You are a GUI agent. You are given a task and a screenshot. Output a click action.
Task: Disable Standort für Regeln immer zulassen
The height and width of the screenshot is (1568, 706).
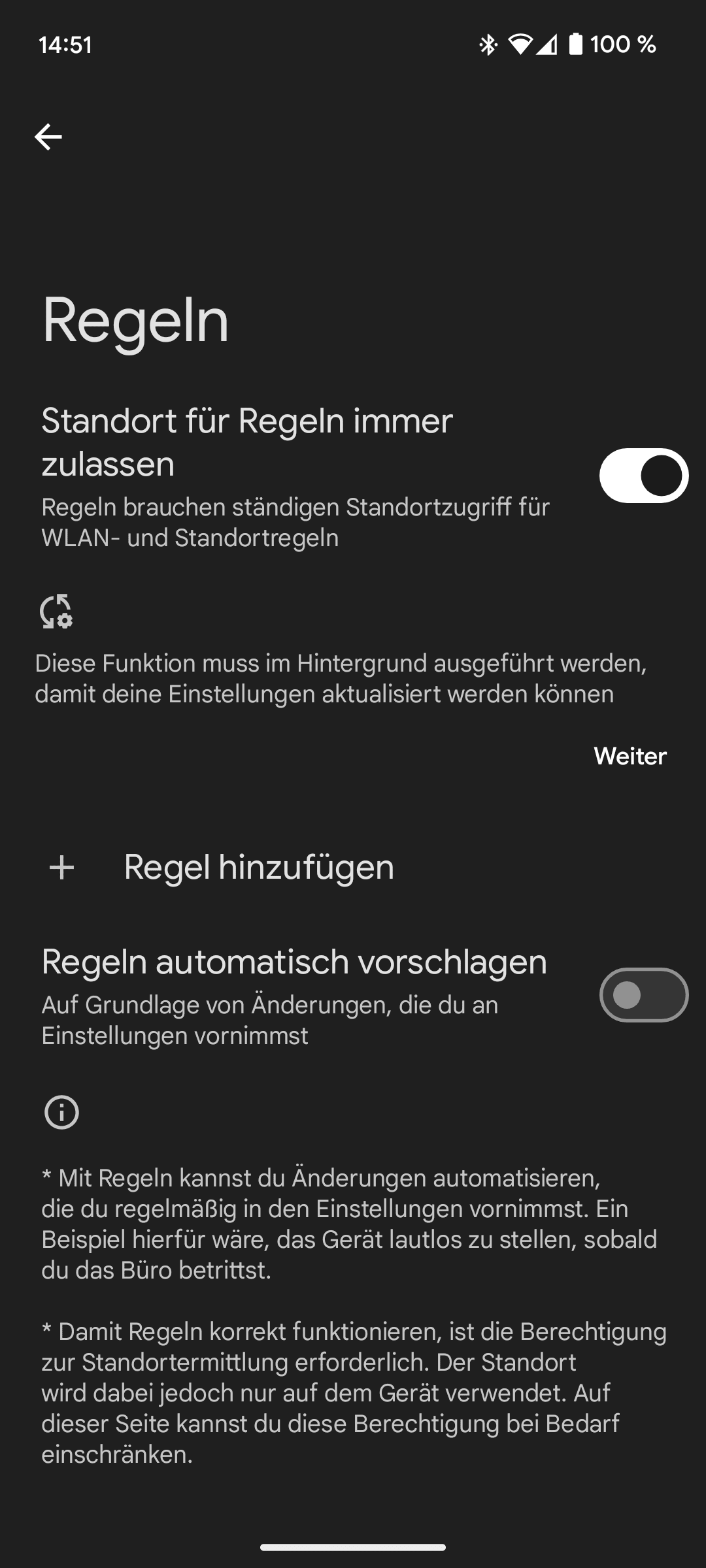tap(643, 476)
